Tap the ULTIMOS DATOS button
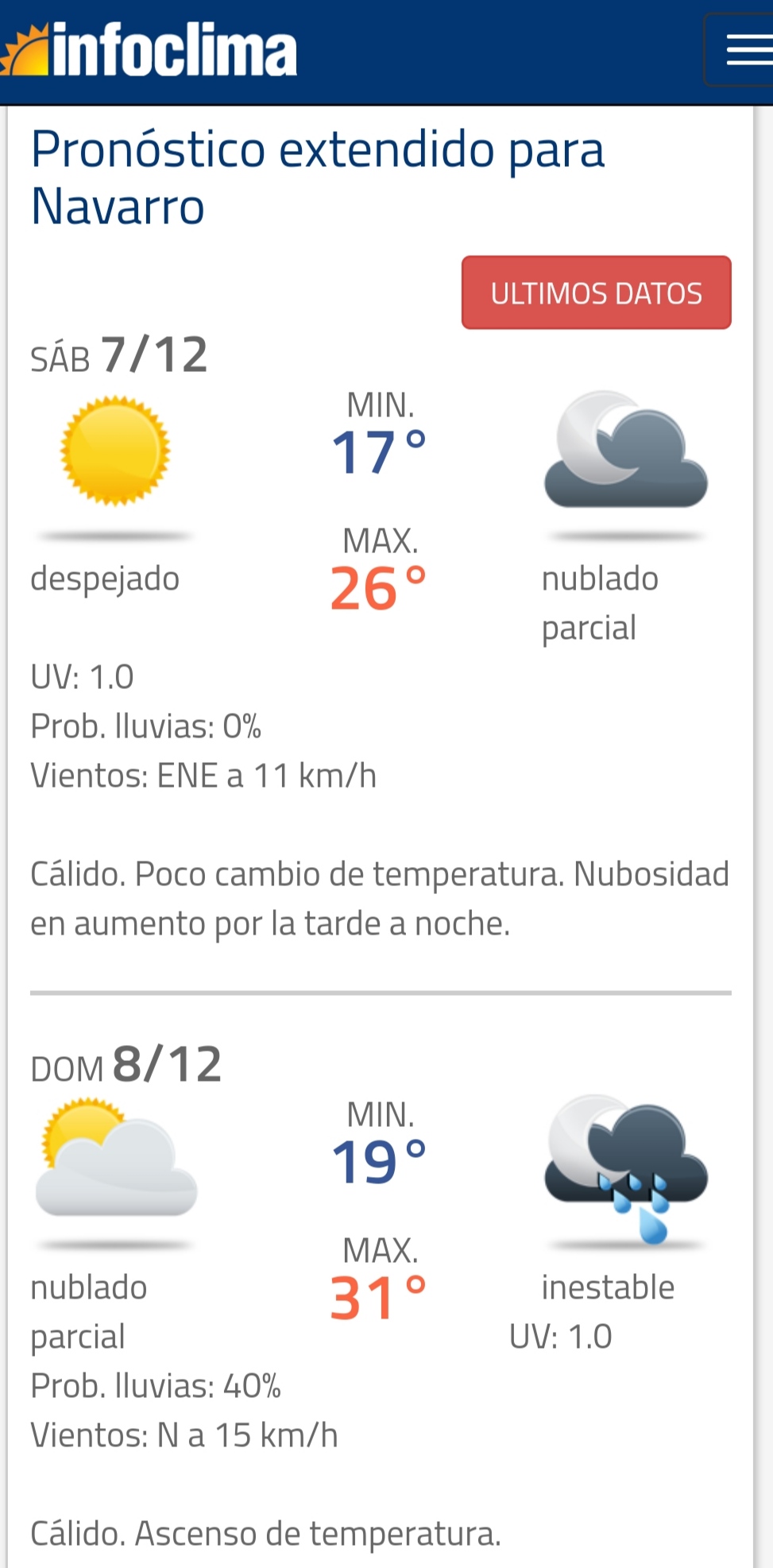773x1568 pixels. (596, 292)
